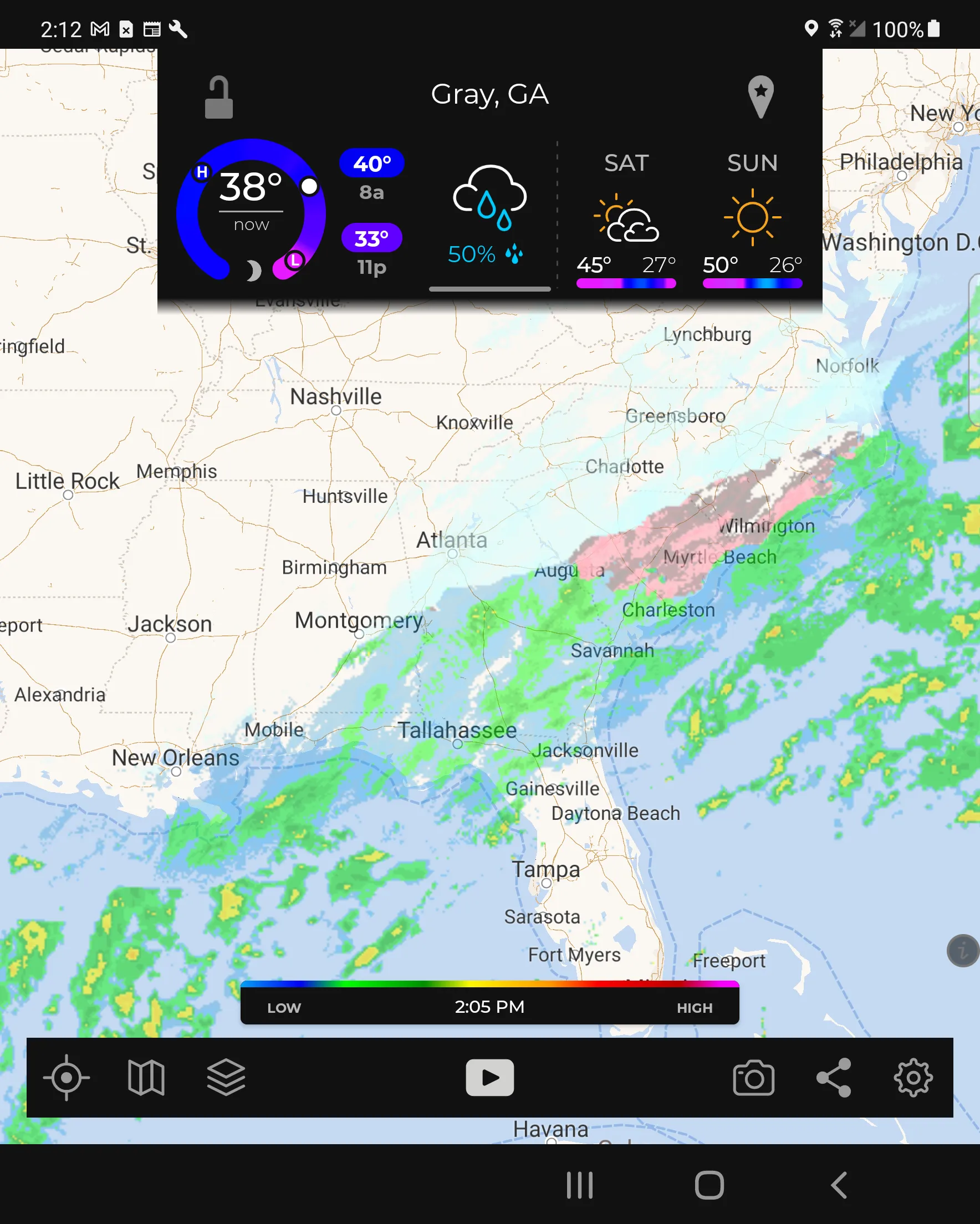Open the radar info button

coord(962,952)
